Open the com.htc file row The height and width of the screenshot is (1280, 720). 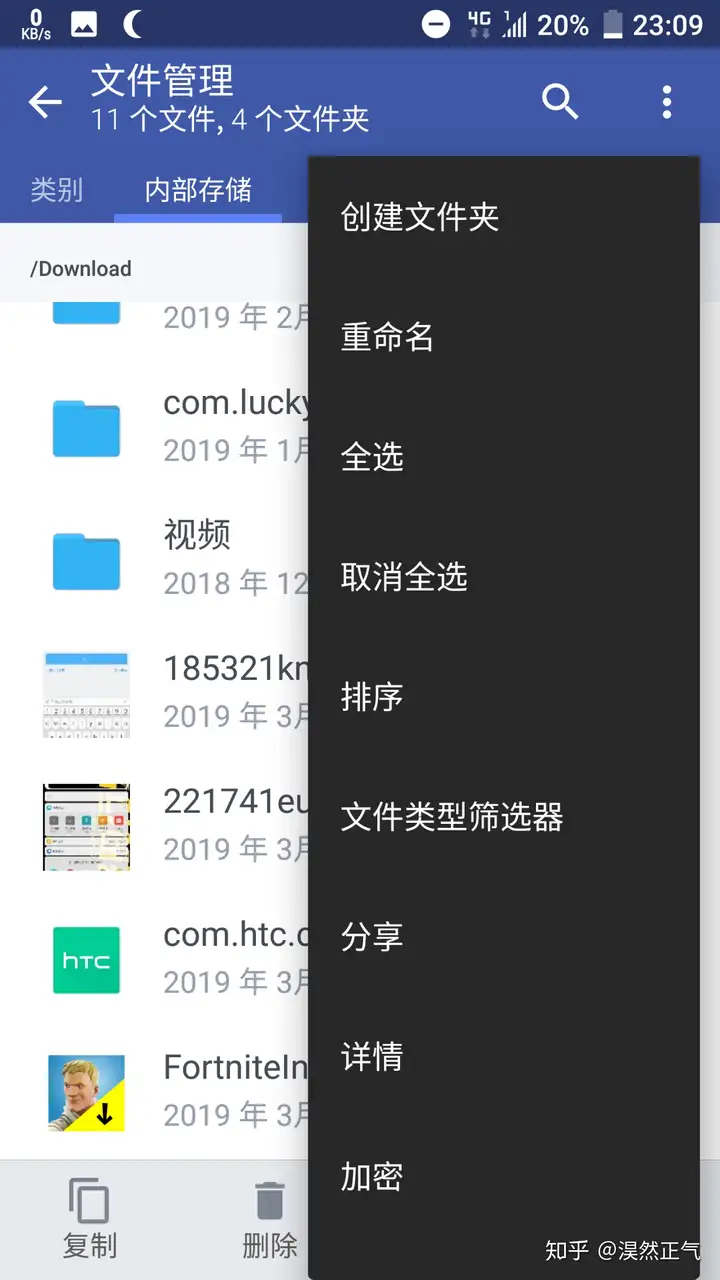[x=155, y=958]
